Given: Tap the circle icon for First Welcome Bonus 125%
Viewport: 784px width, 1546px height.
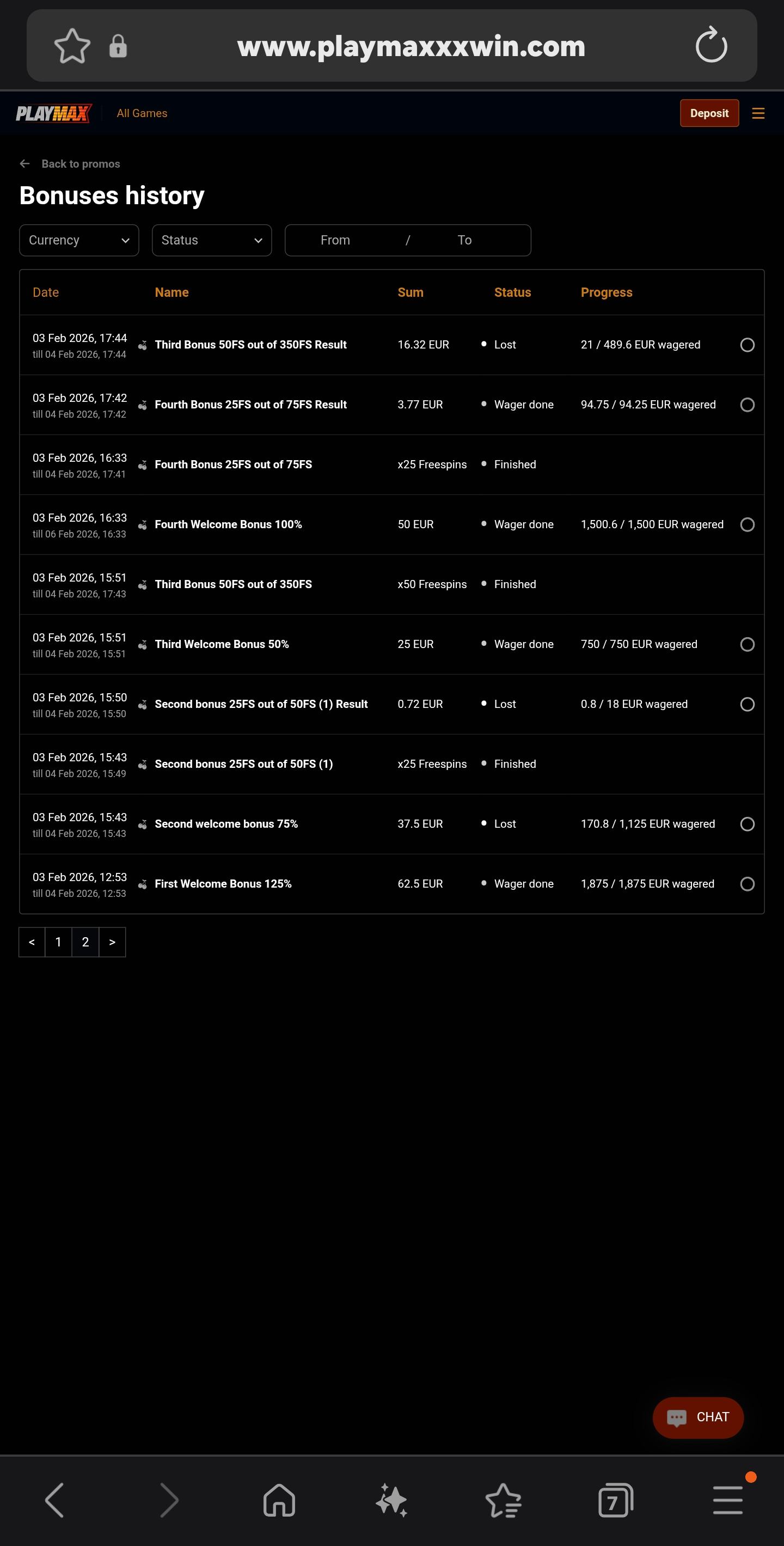Looking at the screenshot, I should [747, 883].
